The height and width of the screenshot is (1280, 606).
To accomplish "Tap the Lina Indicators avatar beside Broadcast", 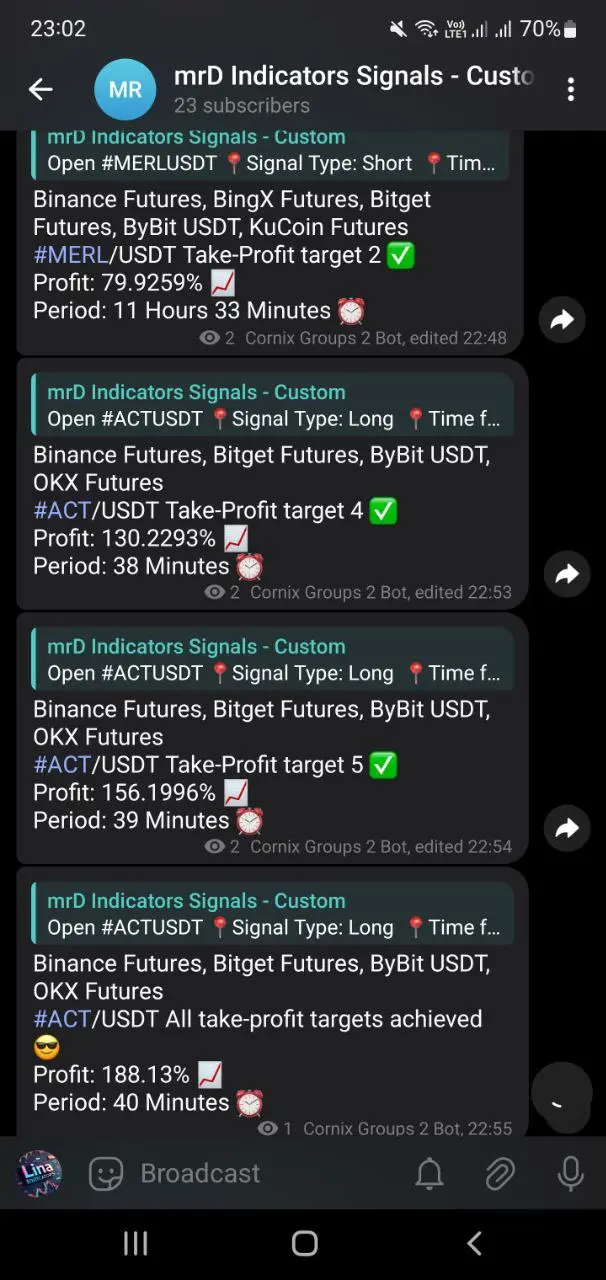I will 39,1173.
